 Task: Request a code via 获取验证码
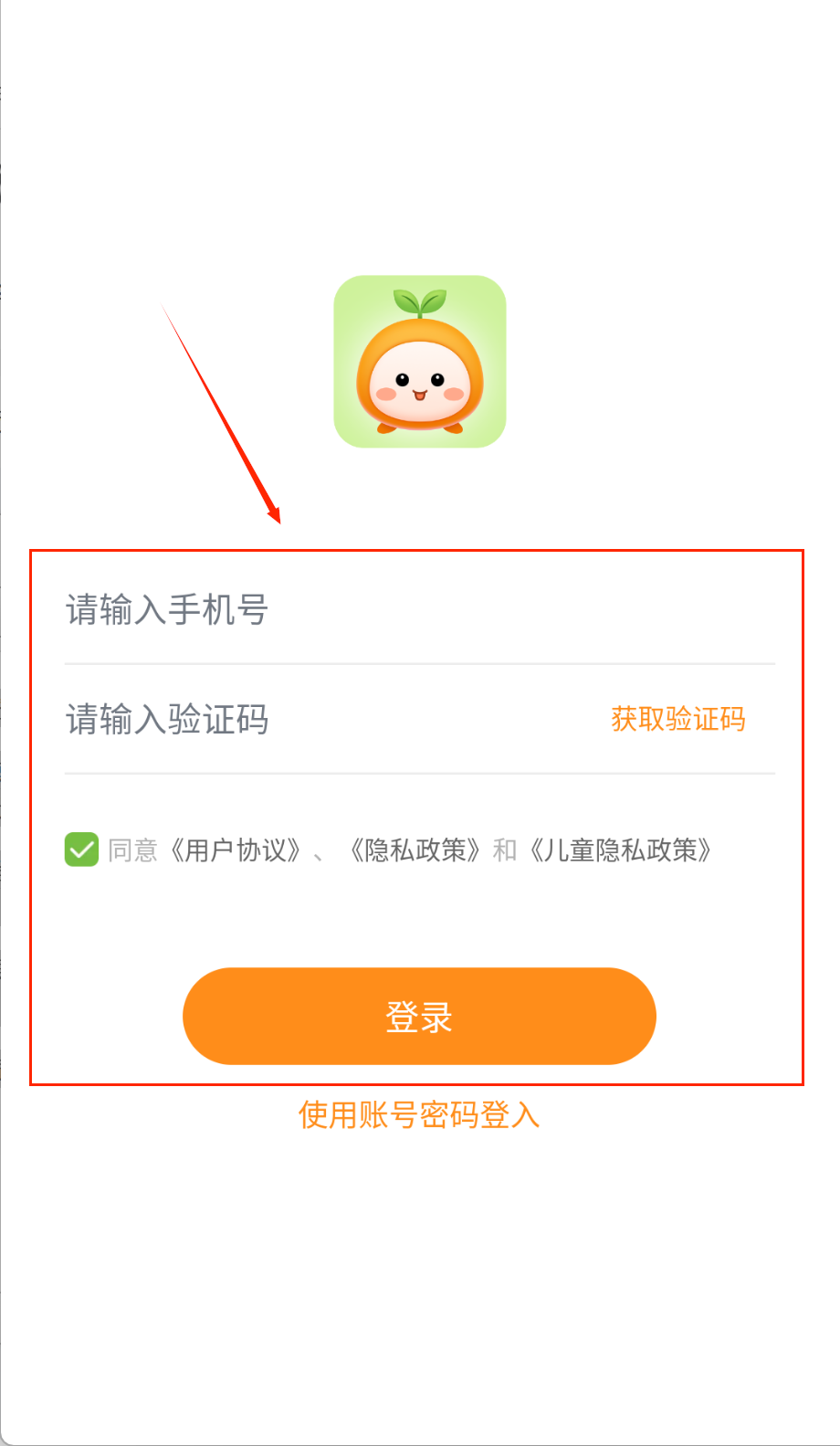click(677, 720)
